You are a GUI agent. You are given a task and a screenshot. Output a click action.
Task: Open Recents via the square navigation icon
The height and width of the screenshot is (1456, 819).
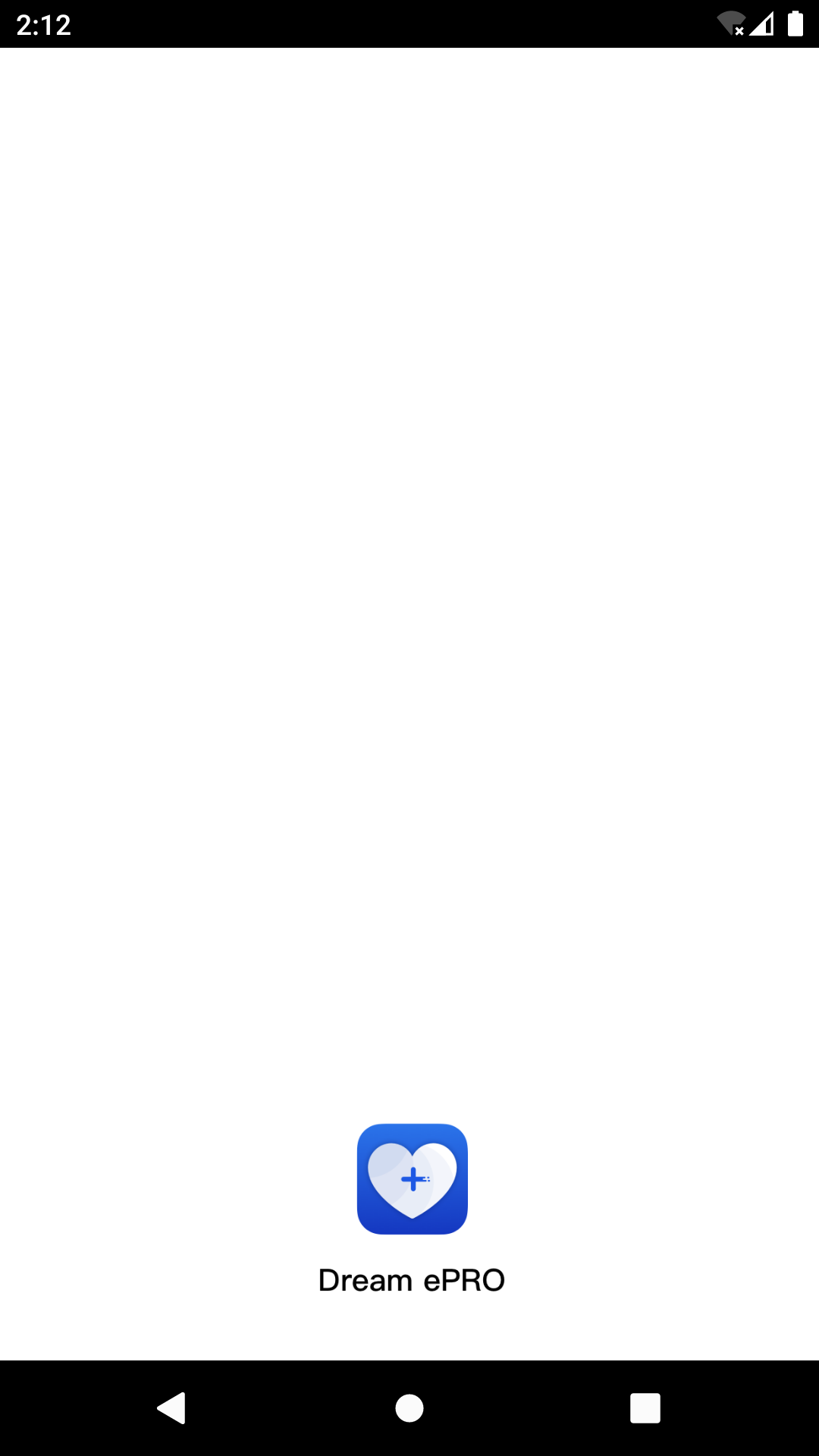pyautogui.click(x=645, y=1409)
